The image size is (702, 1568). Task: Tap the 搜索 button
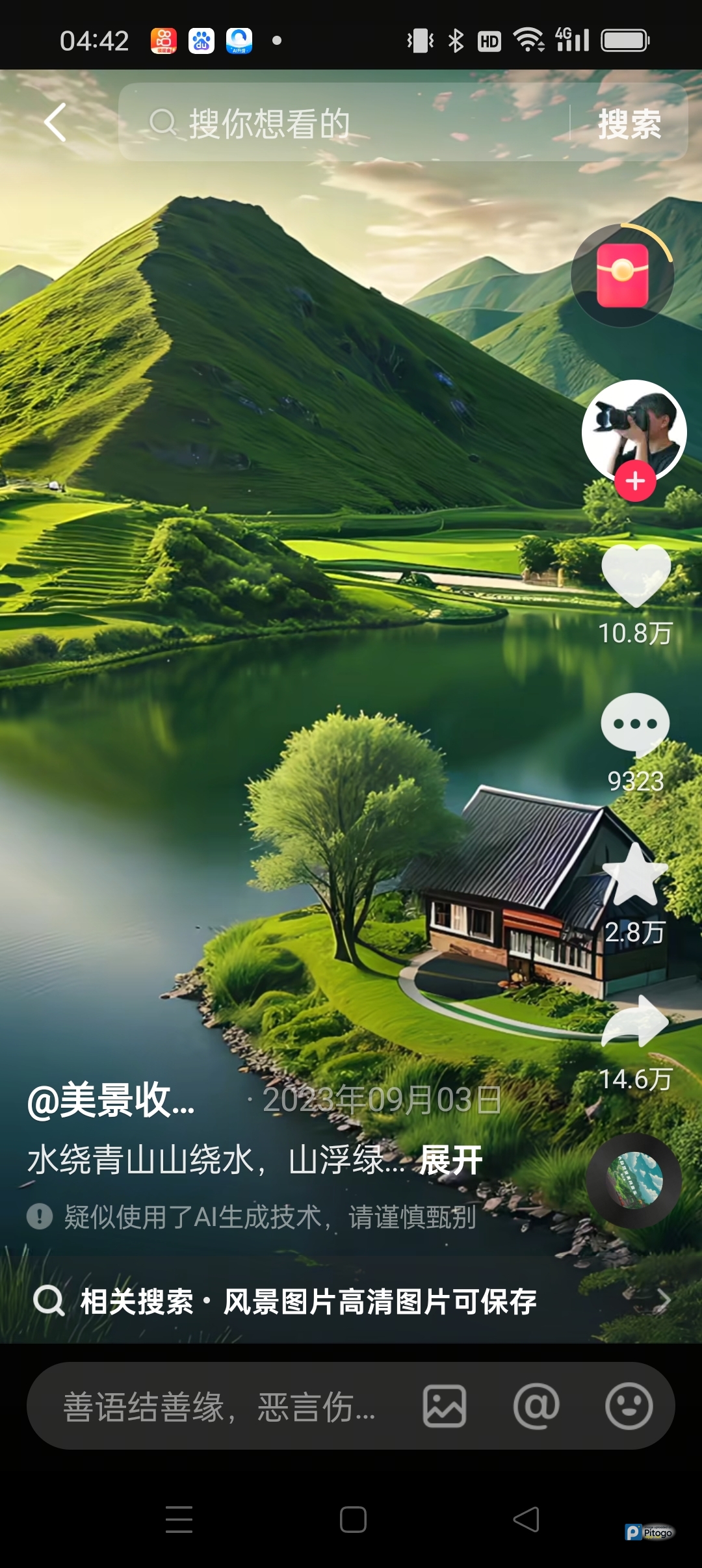pyautogui.click(x=629, y=124)
